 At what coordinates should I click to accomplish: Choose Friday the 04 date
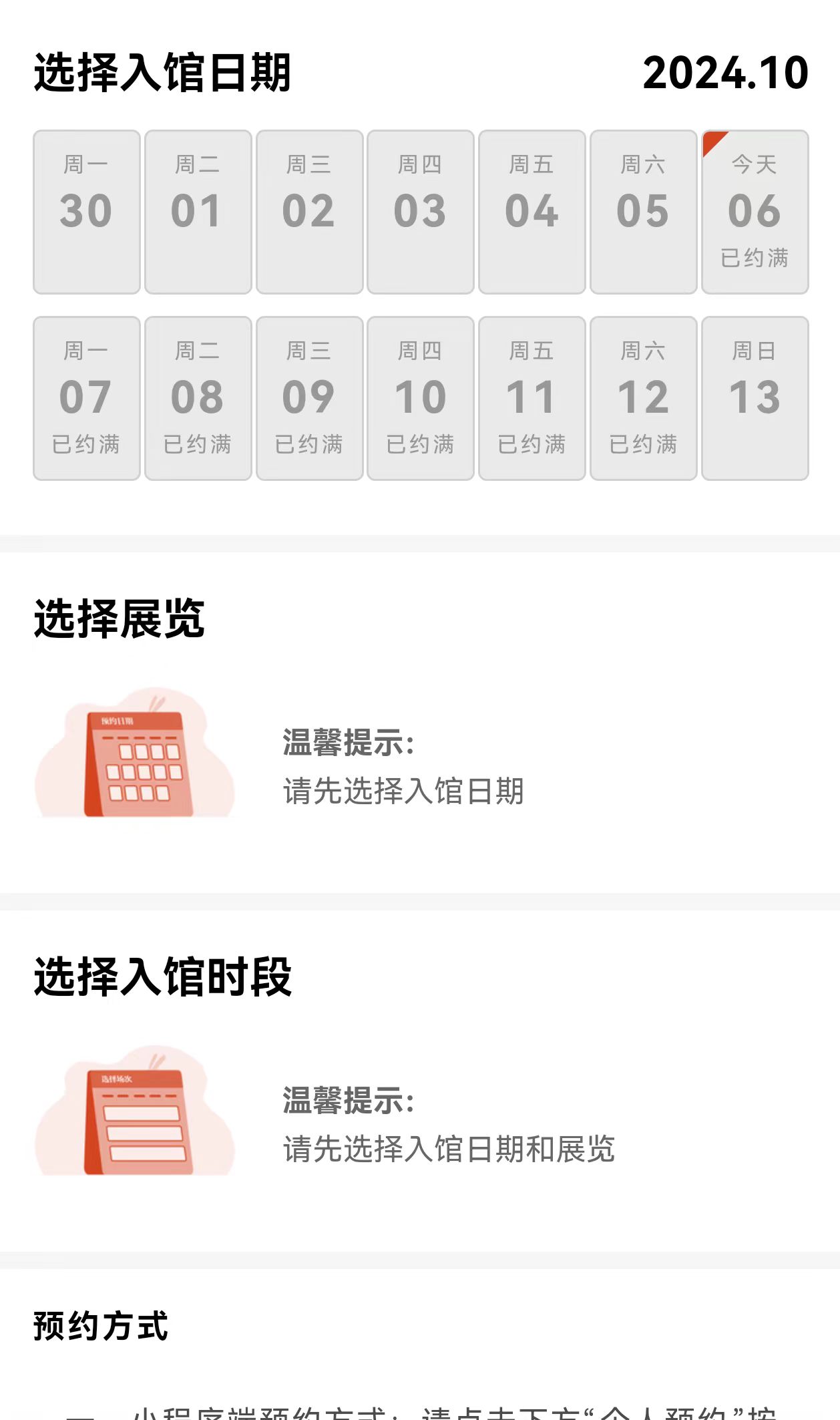coord(532,212)
